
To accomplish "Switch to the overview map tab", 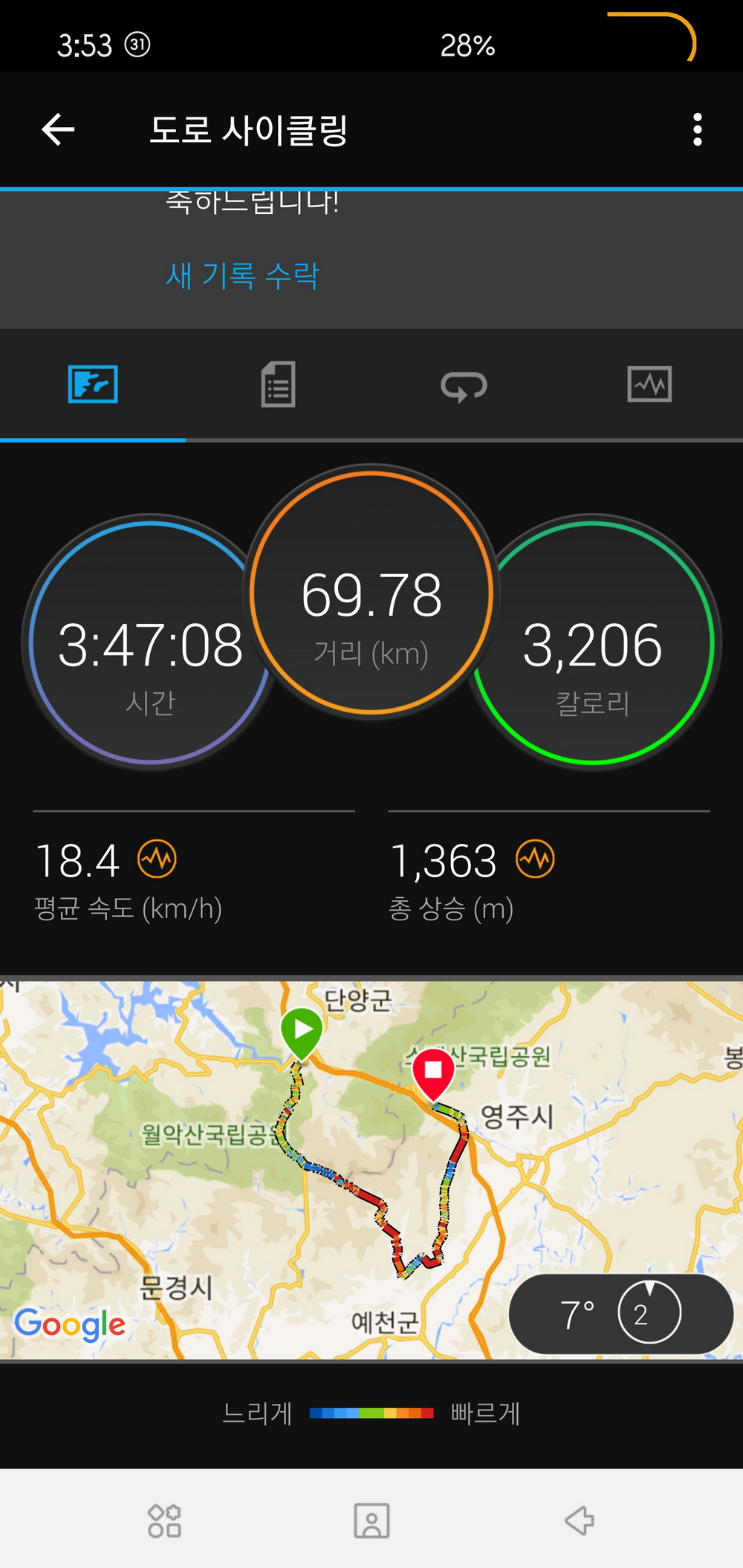I will pyautogui.click(x=93, y=385).
